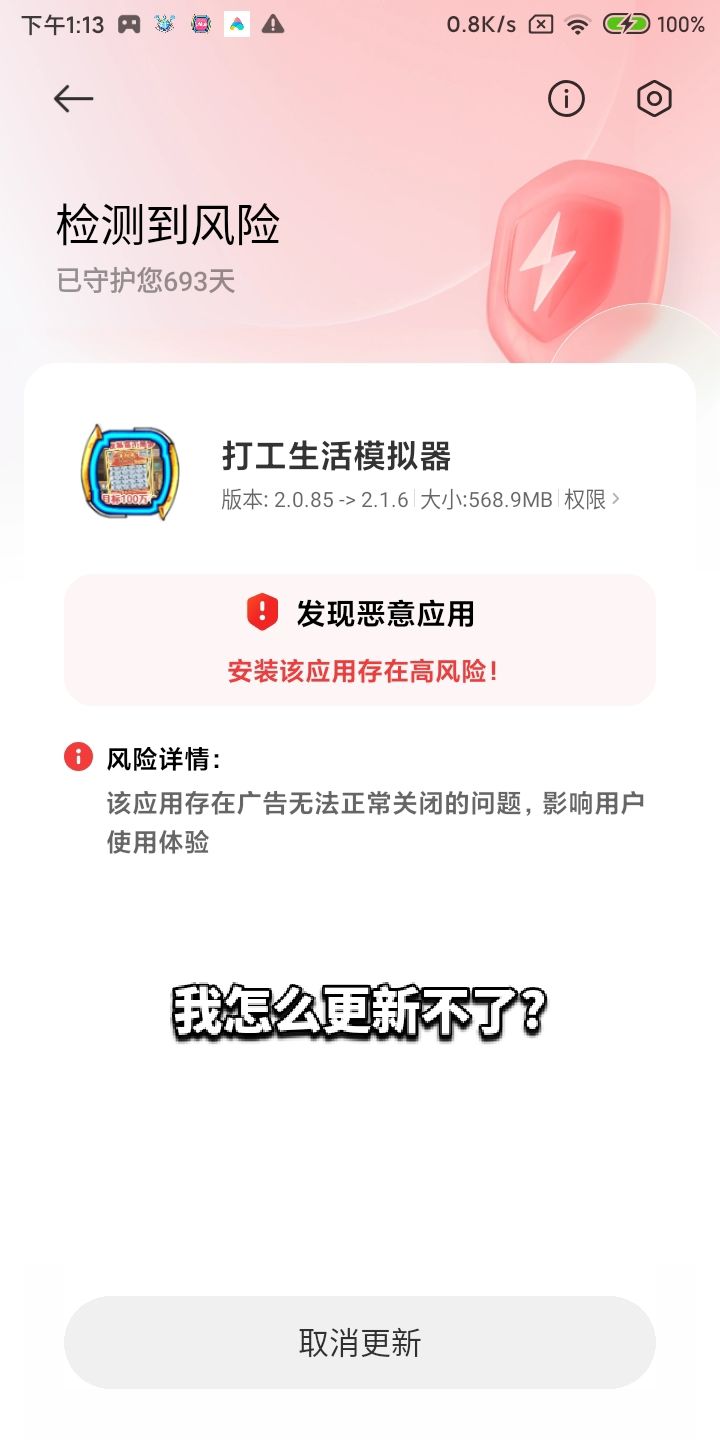
Task: Tap the 已守护您693天 subtitle text
Action: 143,281
